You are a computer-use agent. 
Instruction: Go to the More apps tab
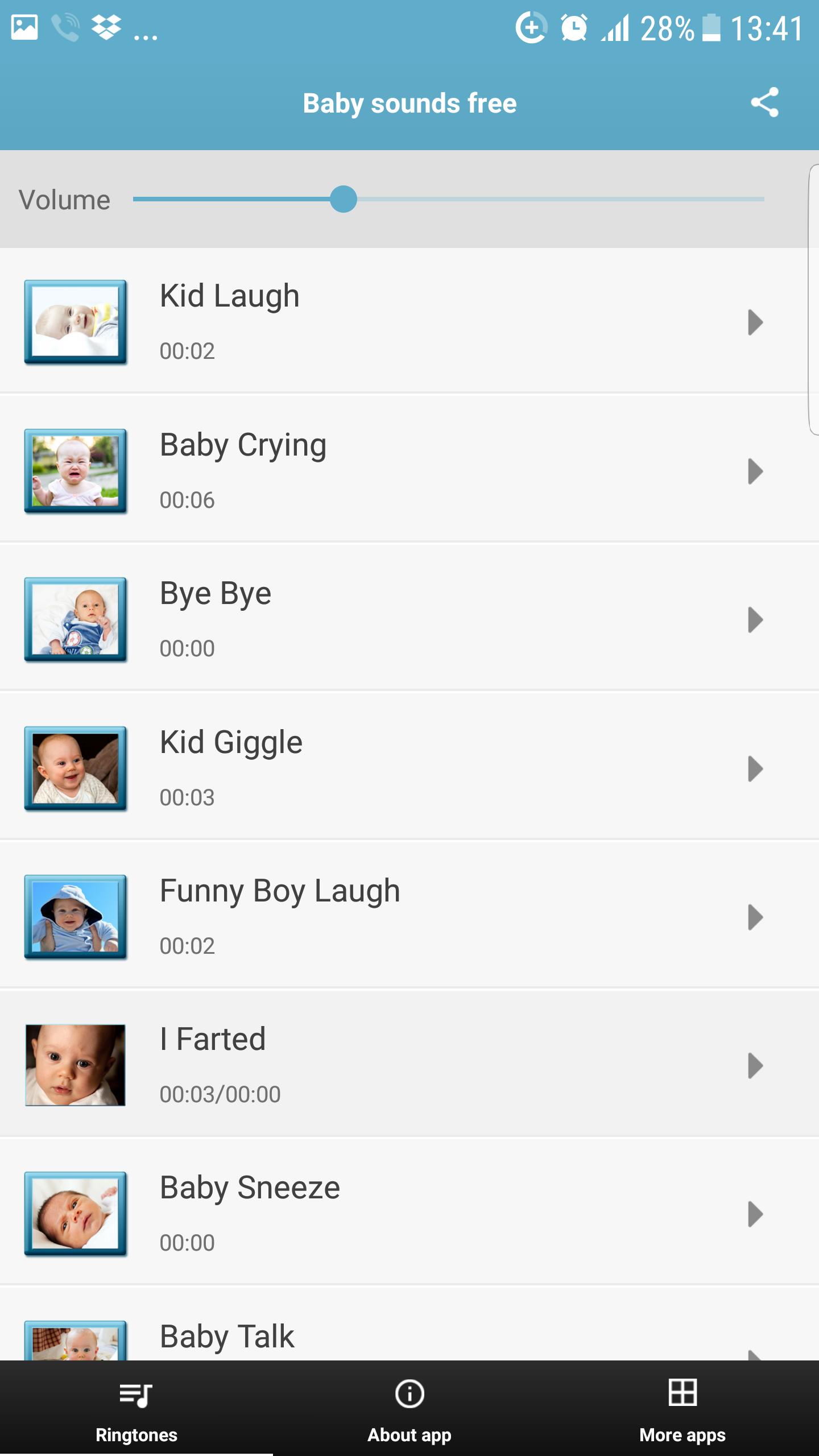682,1408
